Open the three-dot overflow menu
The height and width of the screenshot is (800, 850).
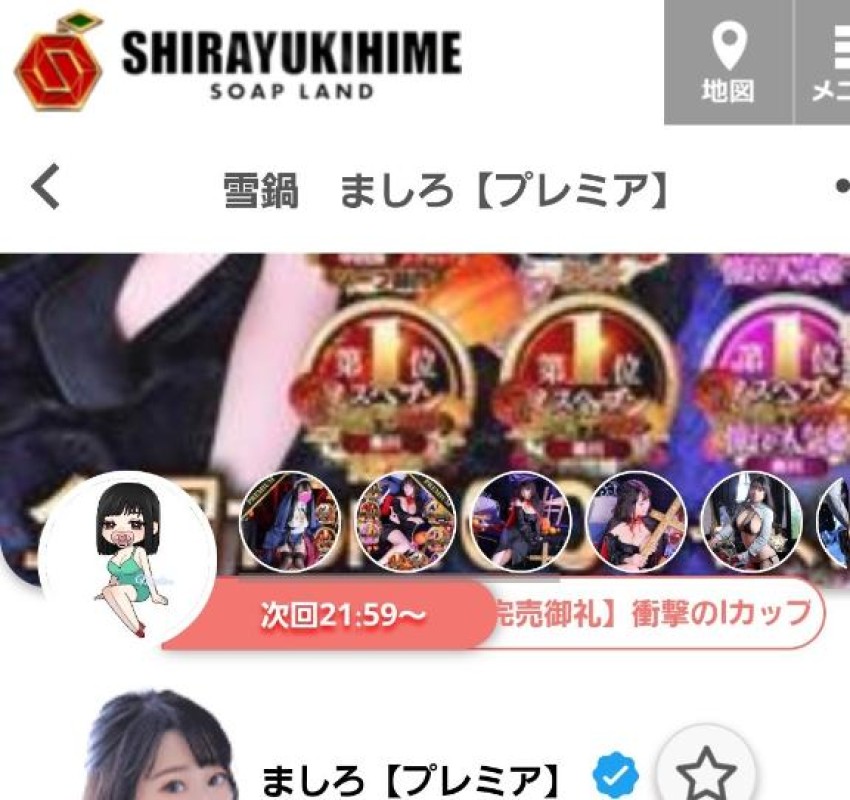pos(838,187)
